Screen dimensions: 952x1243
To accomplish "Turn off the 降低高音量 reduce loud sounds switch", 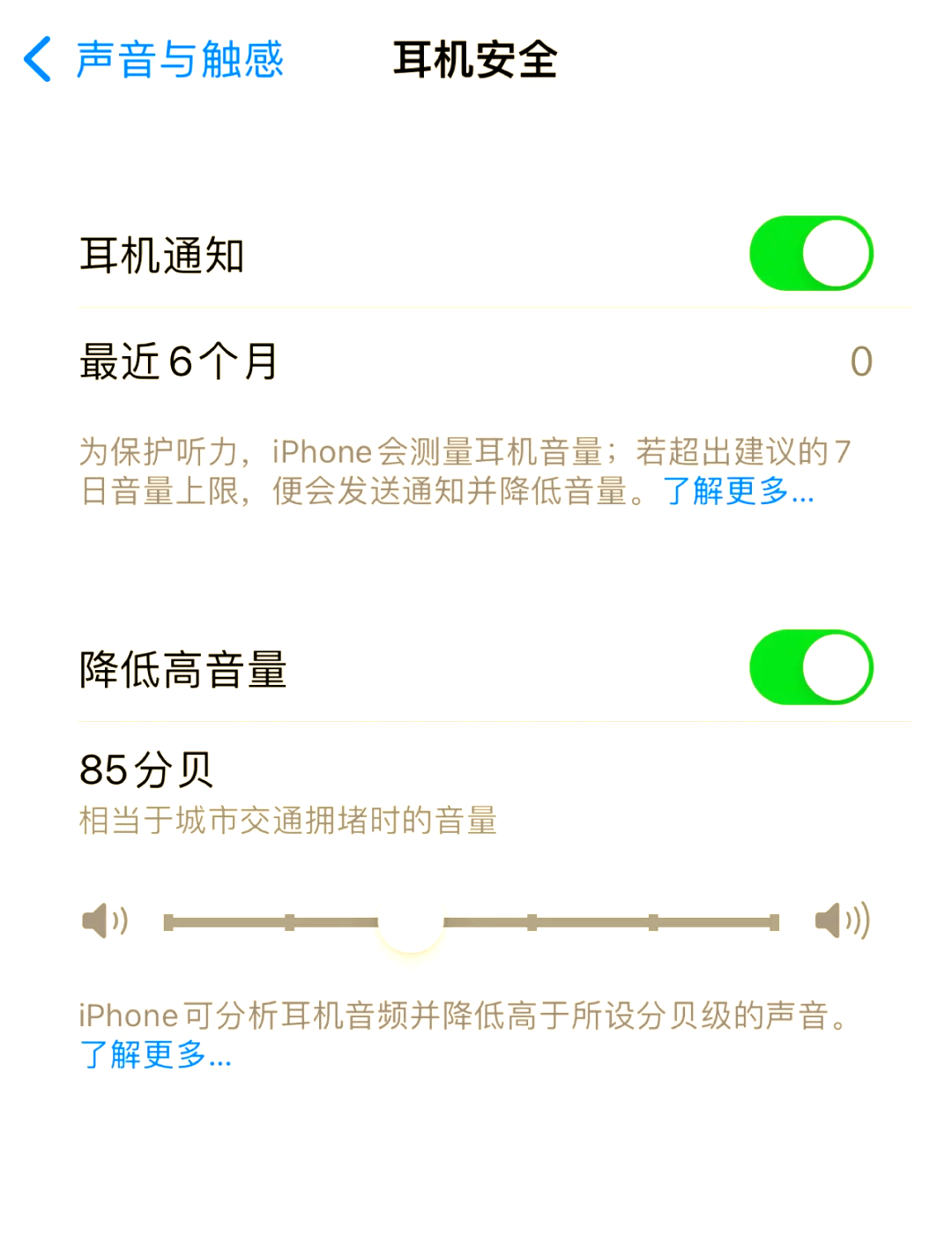I will [x=810, y=667].
